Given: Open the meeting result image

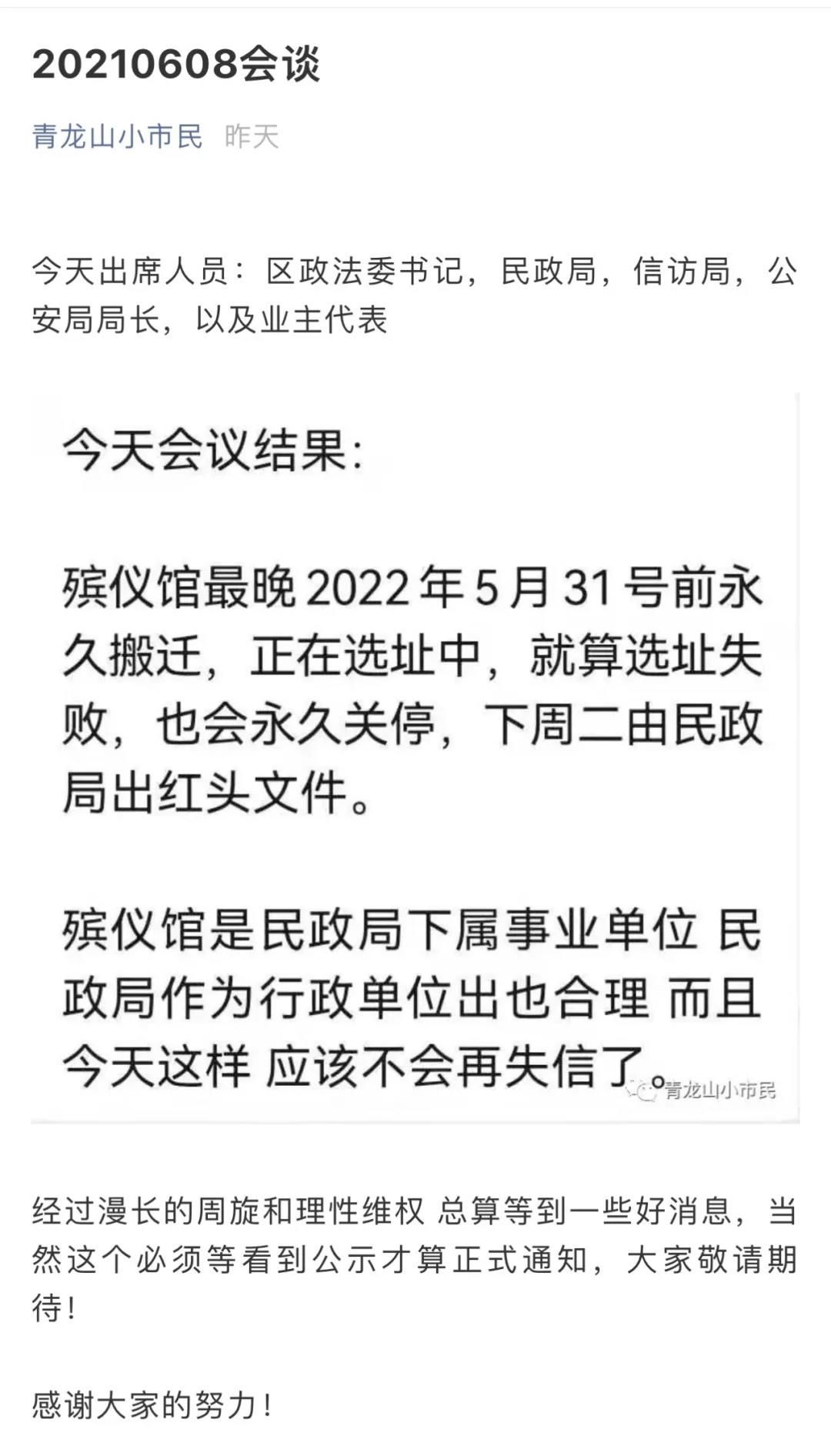Looking at the screenshot, I should coord(415,758).
